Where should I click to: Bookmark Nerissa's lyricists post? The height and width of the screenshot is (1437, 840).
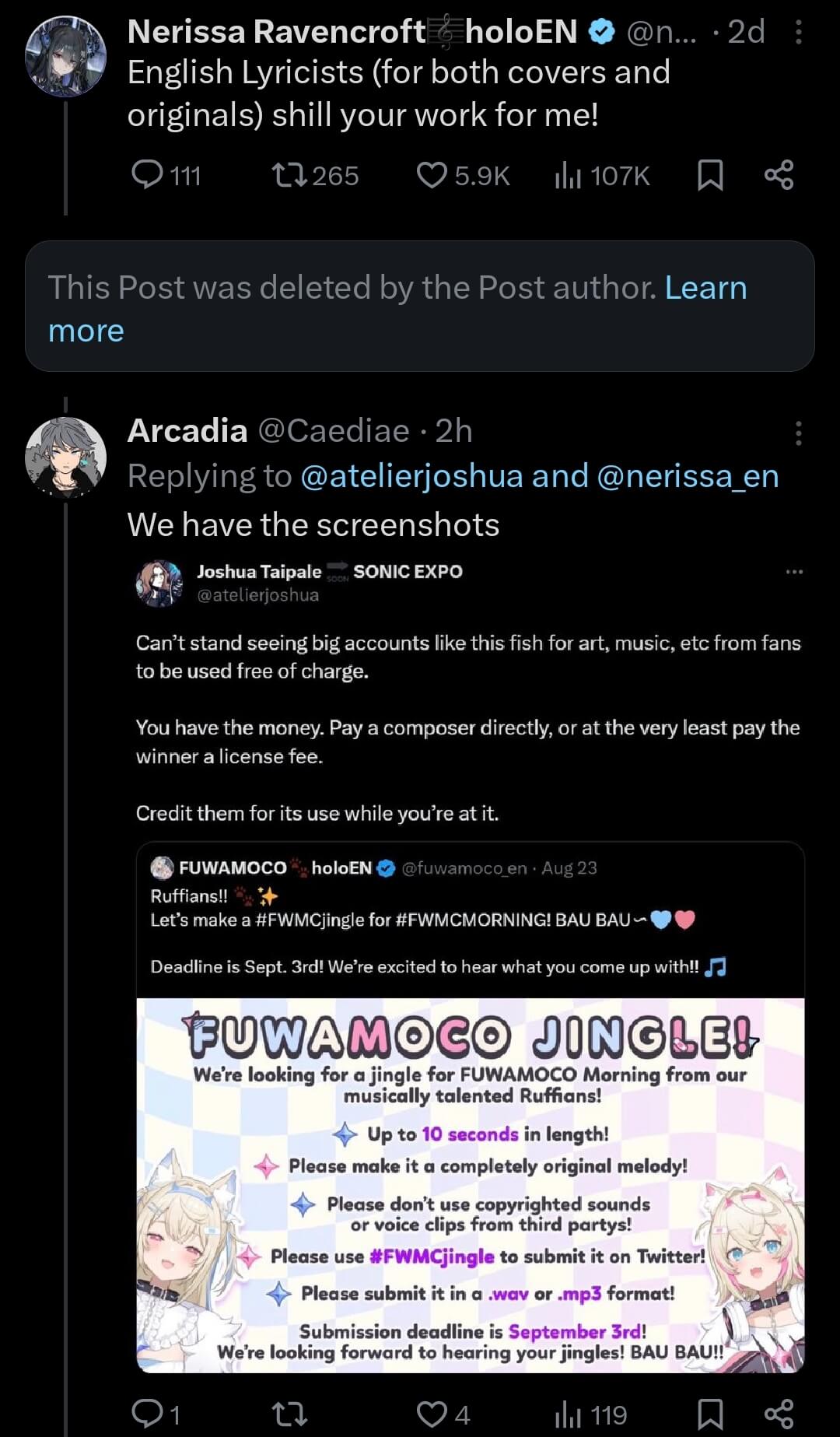tap(710, 175)
